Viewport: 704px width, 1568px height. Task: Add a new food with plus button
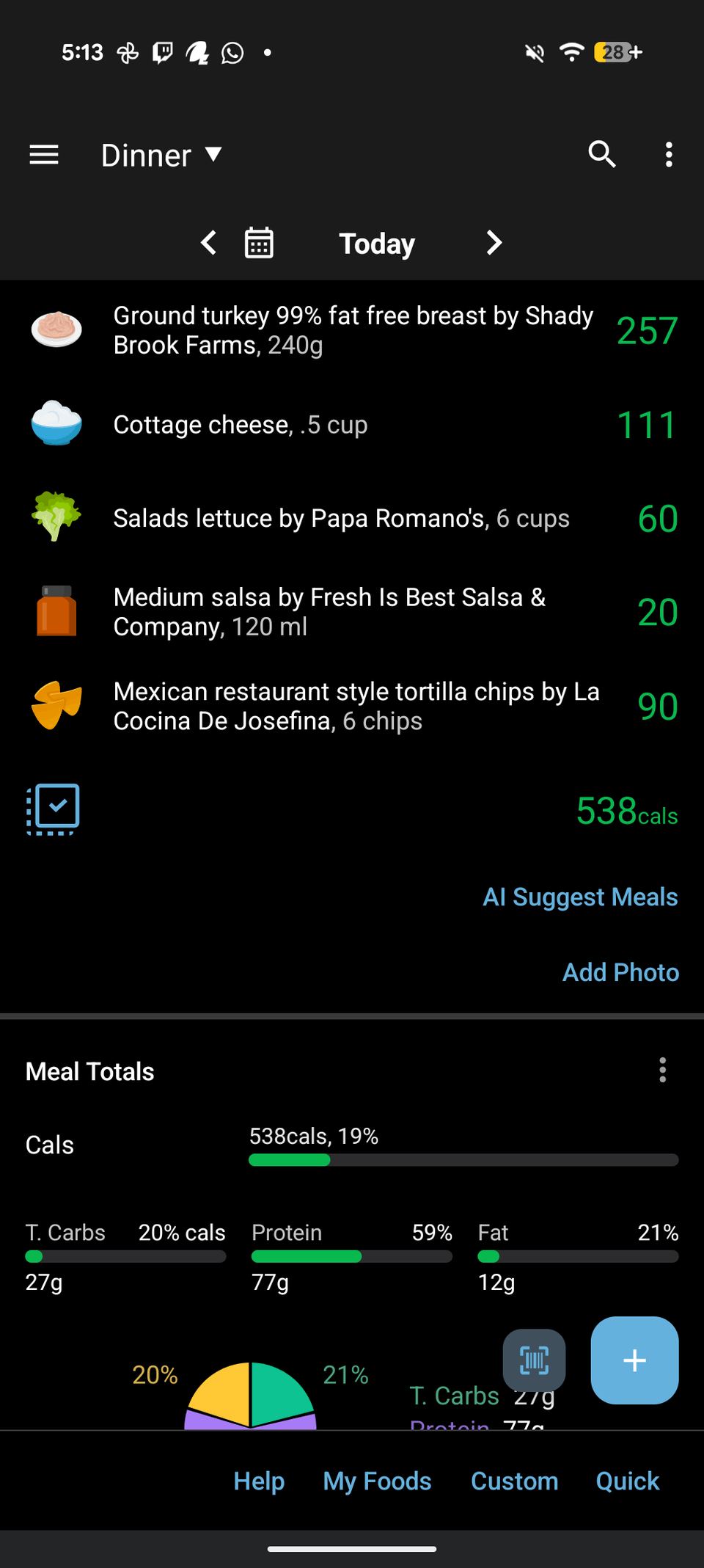[634, 1360]
